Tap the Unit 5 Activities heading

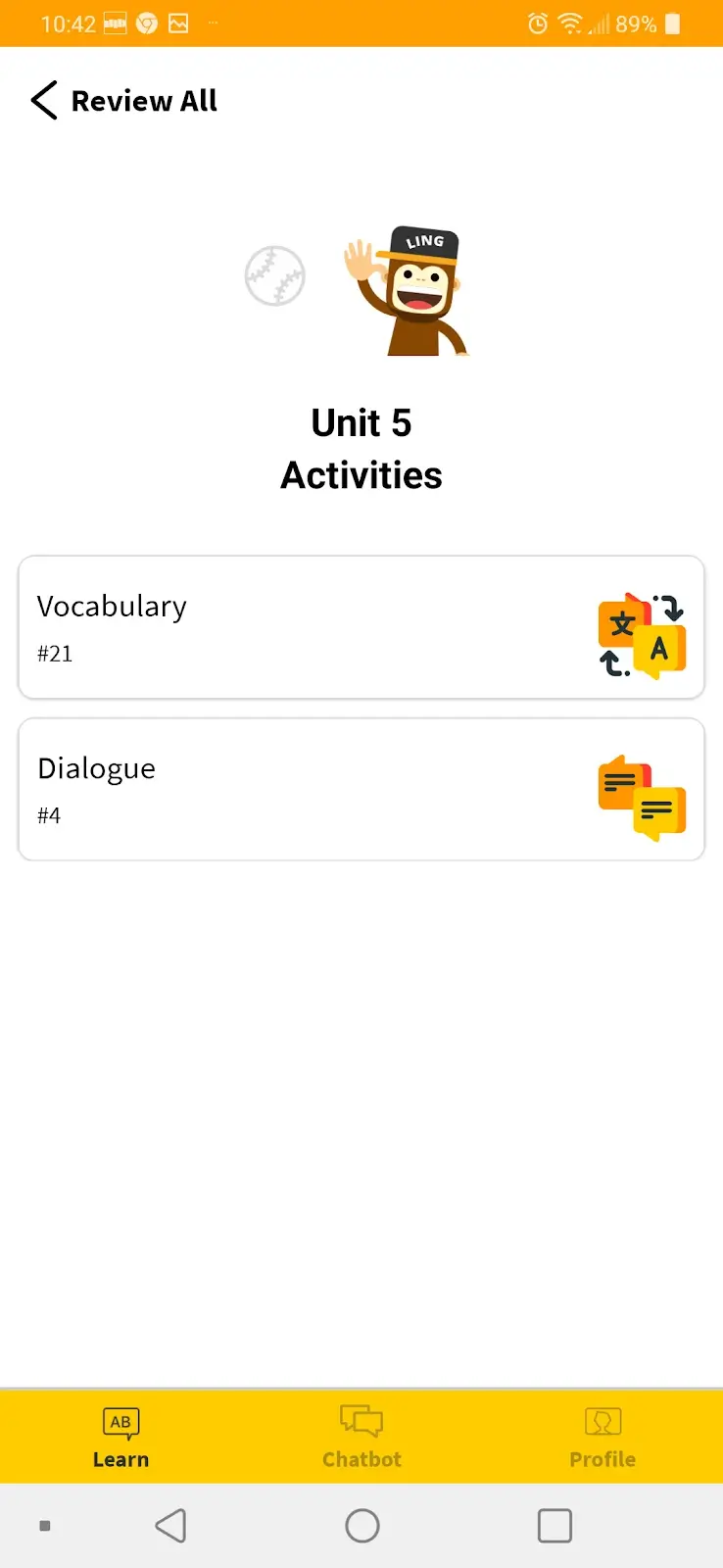pos(361,449)
